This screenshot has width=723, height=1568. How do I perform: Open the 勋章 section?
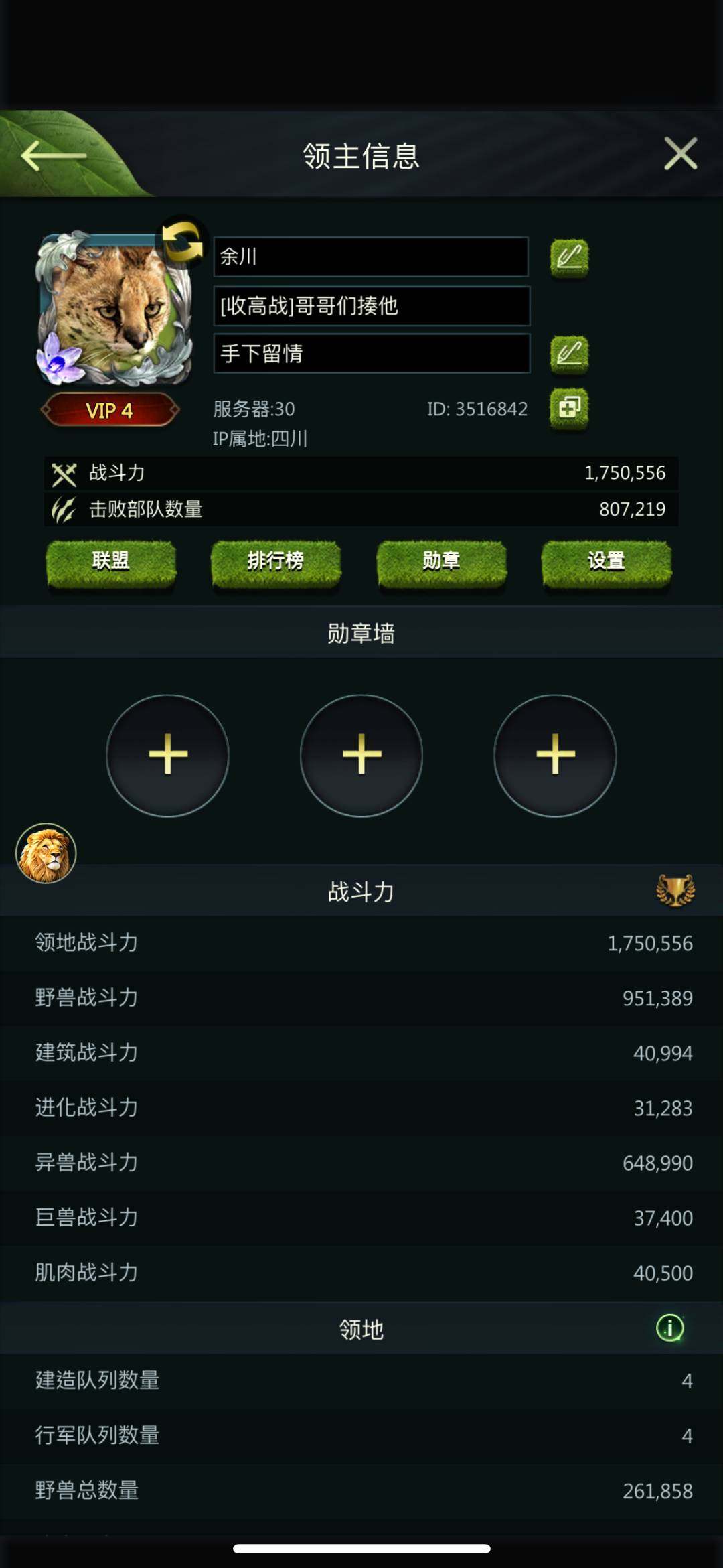(442, 563)
